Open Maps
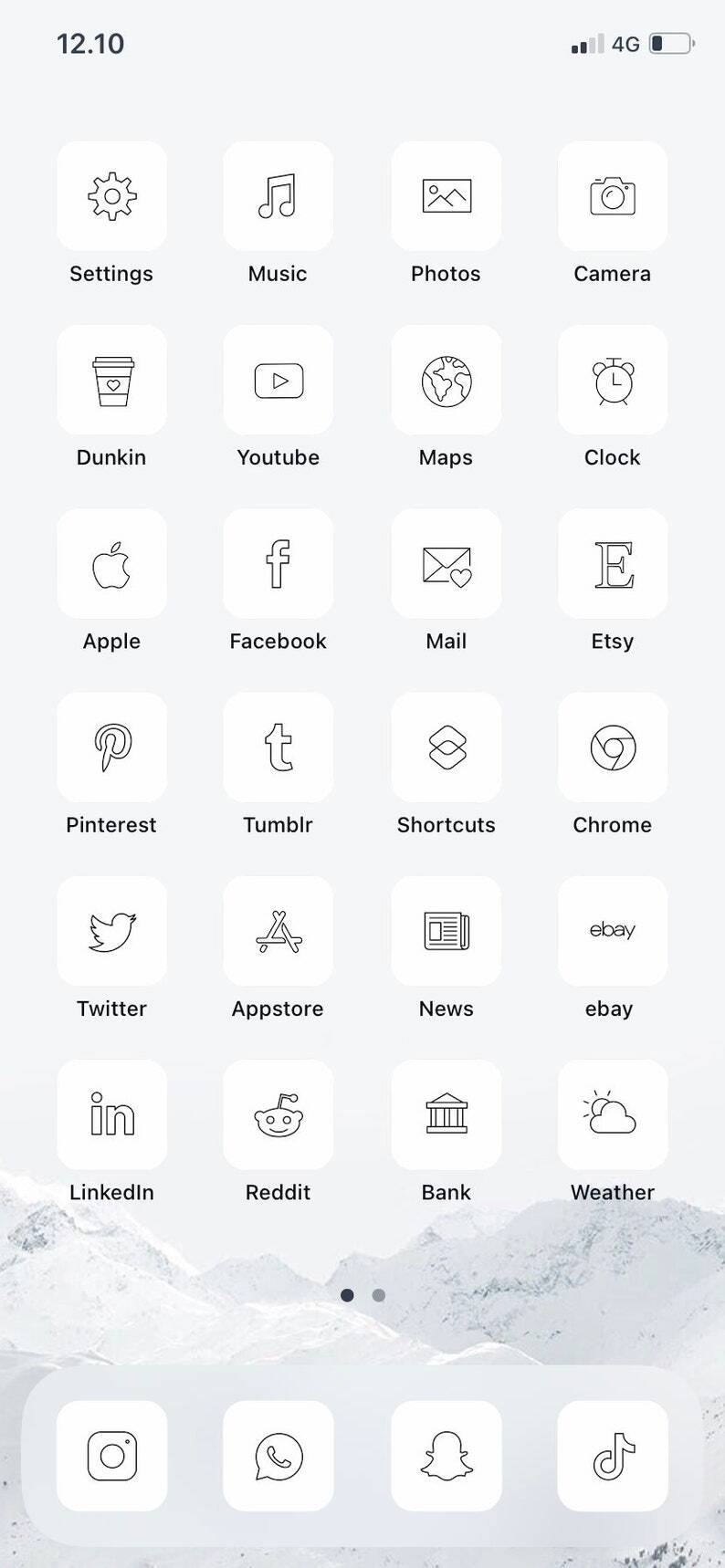725x1568 pixels. [446, 381]
